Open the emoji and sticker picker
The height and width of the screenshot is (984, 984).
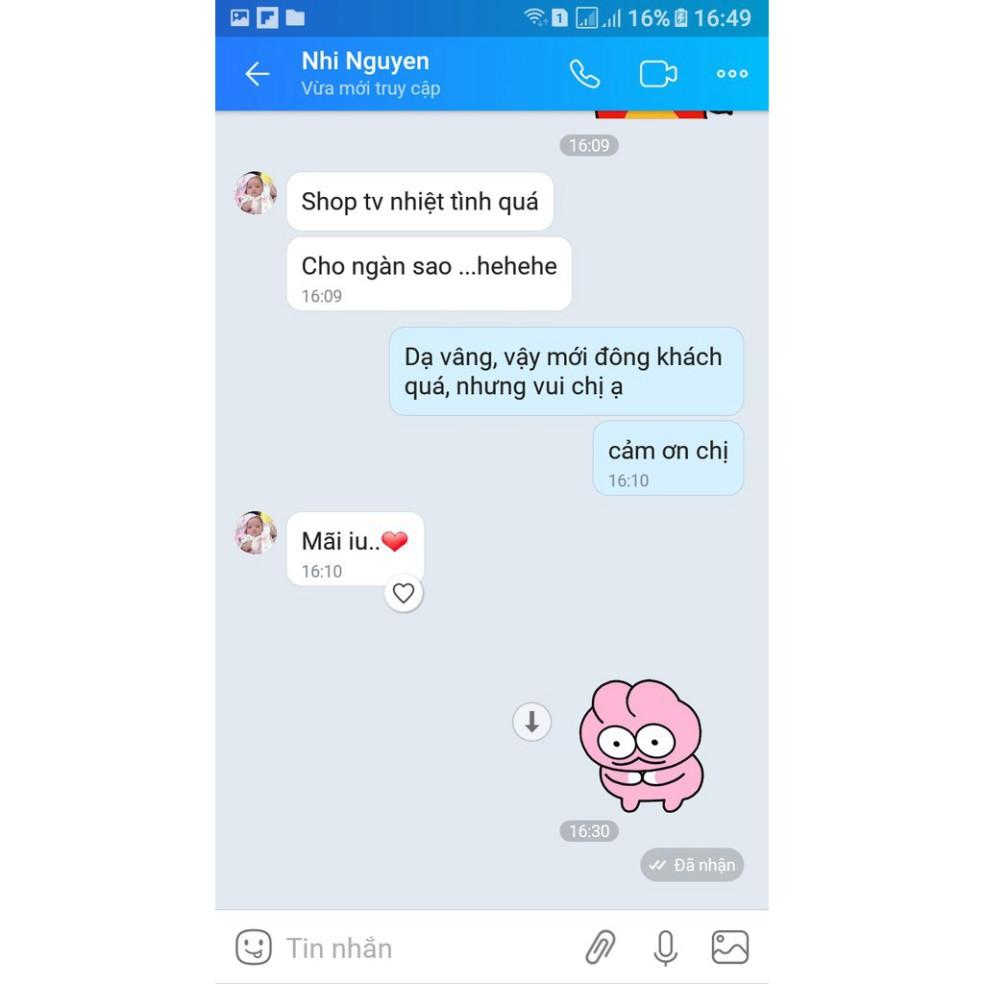pos(254,946)
